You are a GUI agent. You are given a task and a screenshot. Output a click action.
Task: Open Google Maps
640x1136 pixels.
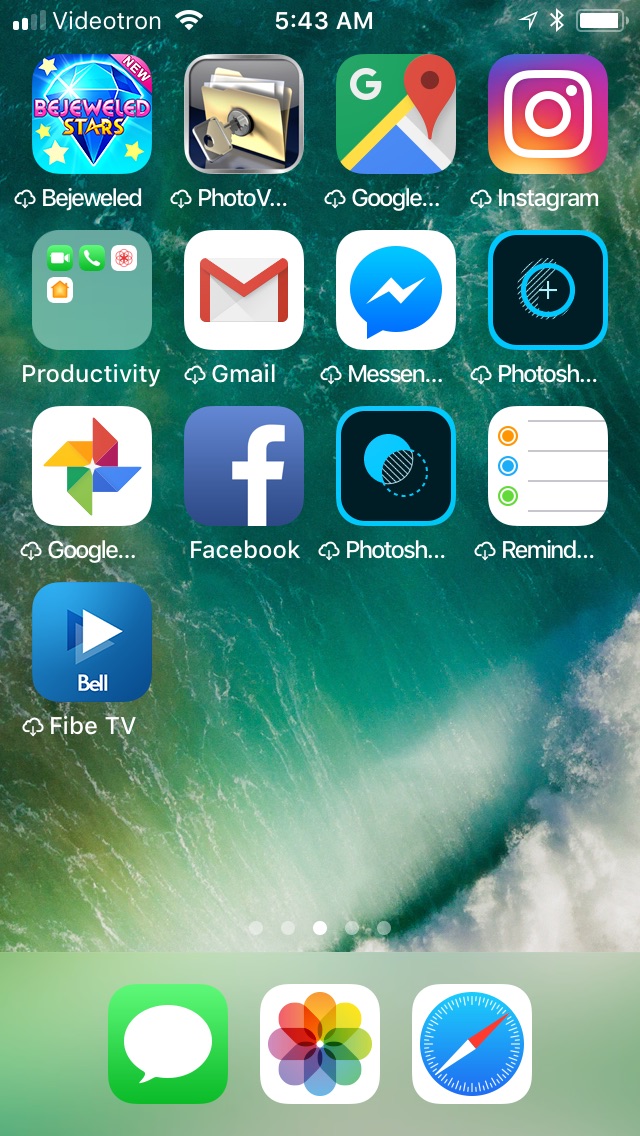click(396, 114)
